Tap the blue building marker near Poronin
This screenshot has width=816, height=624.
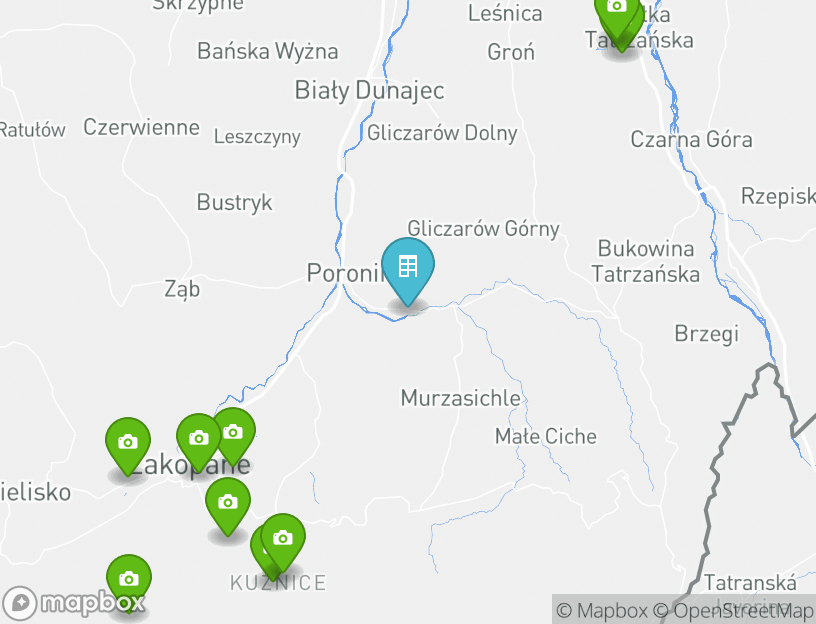(x=408, y=268)
